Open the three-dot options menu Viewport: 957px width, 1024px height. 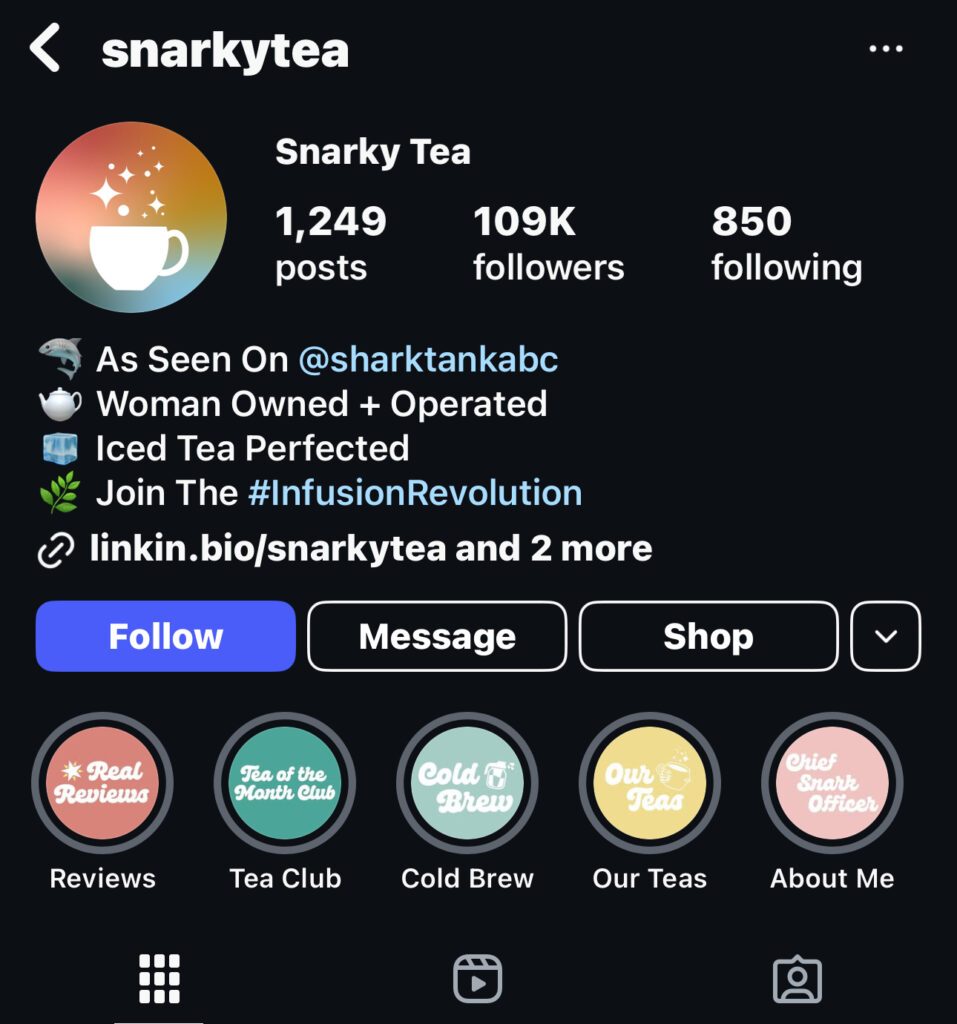click(x=885, y=49)
